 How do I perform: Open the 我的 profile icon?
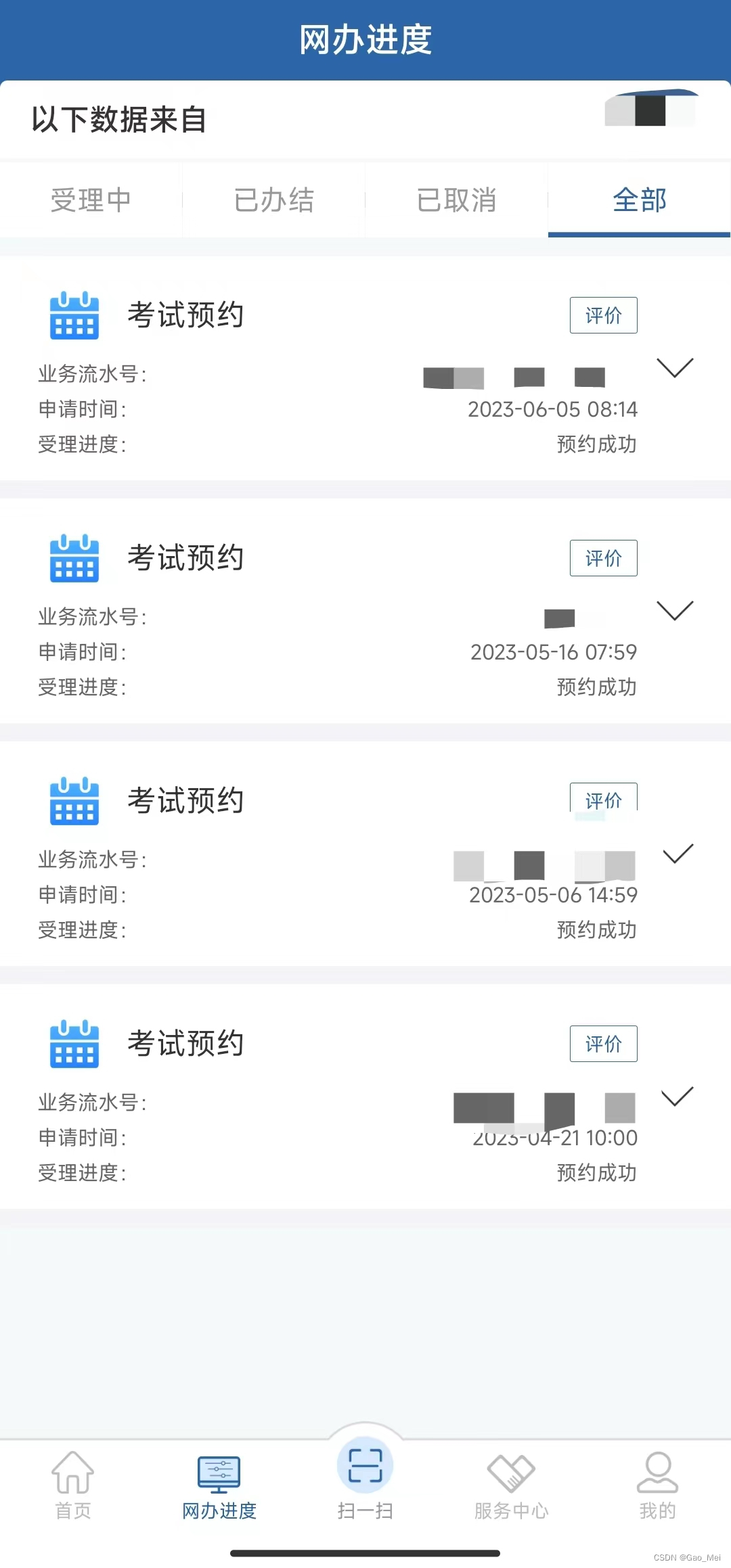click(x=656, y=1468)
